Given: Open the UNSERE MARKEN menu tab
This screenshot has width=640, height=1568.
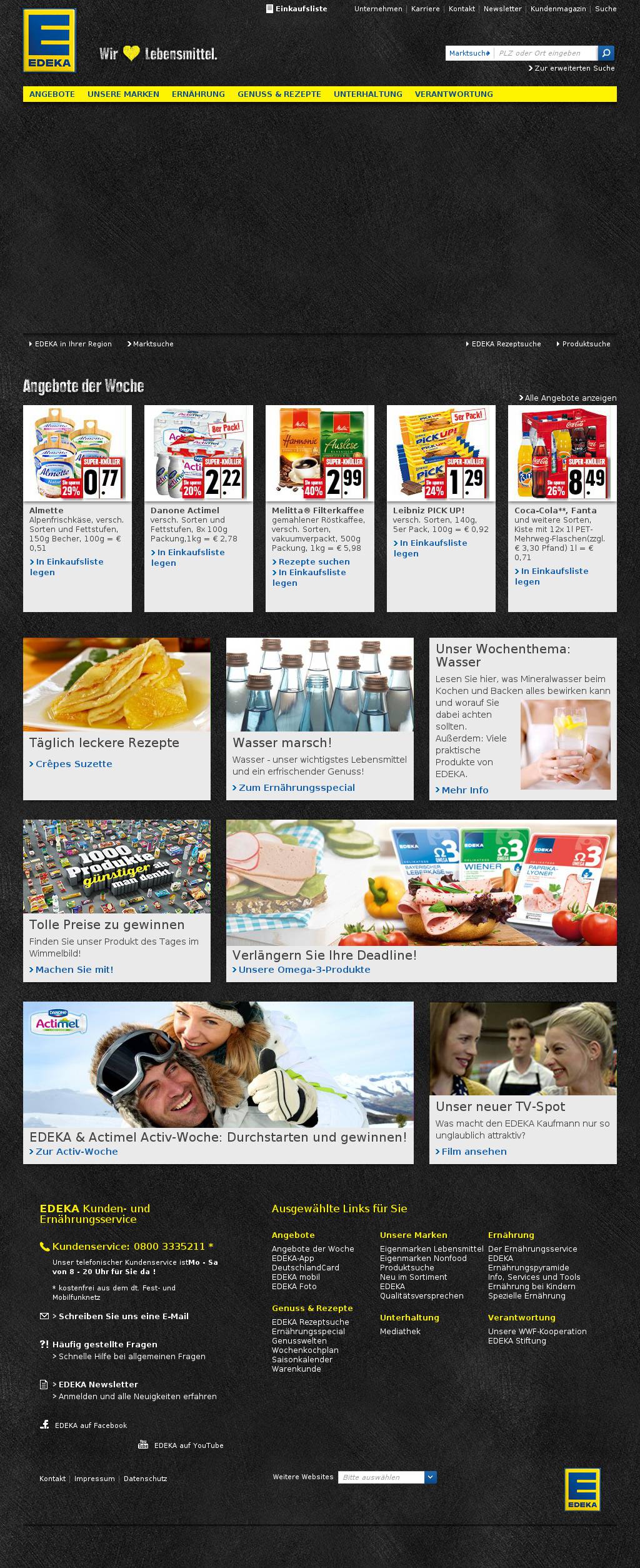Looking at the screenshot, I should point(123,94).
